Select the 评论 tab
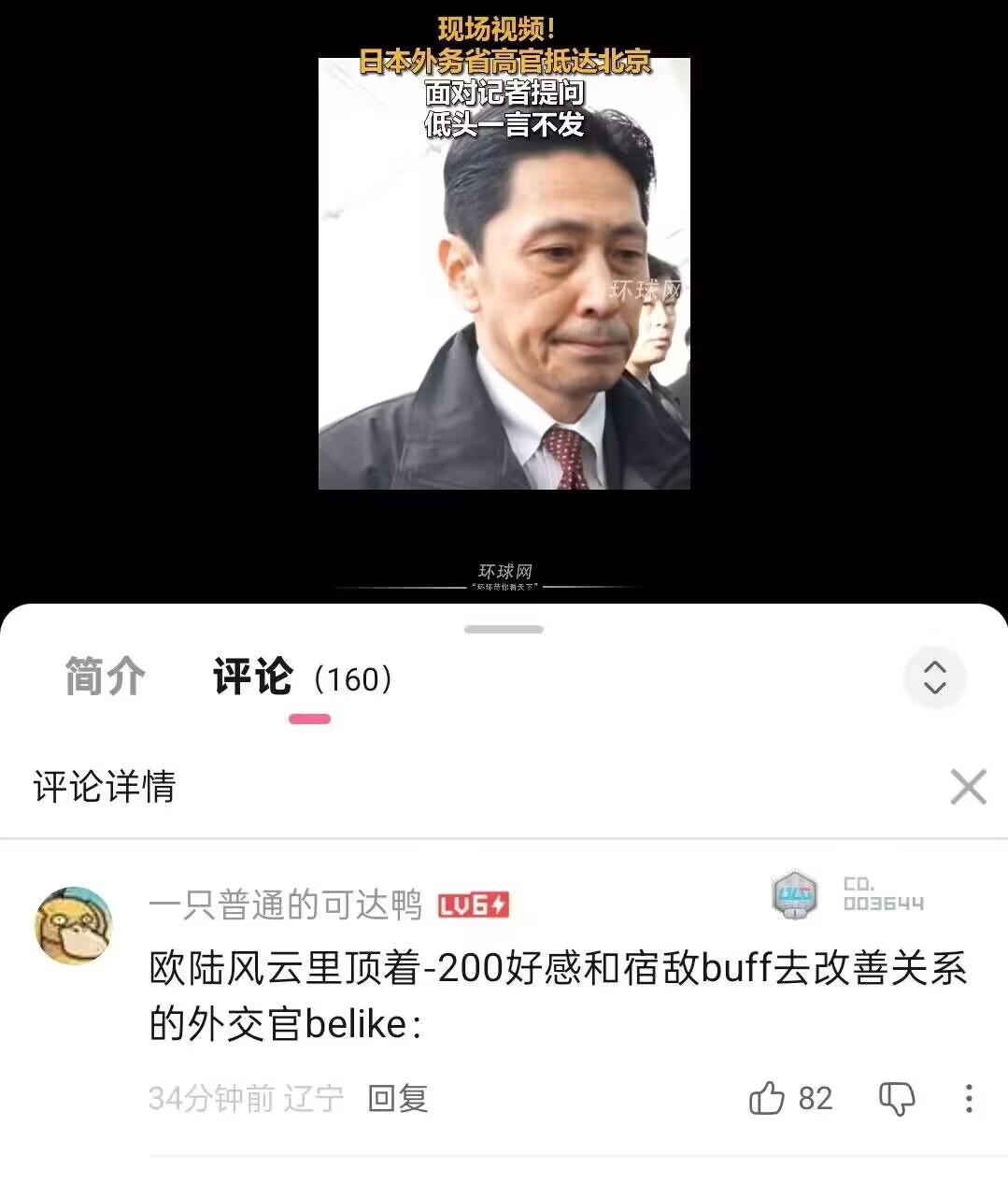The height and width of the screenshot is (1183, 1008). (252, 677)
